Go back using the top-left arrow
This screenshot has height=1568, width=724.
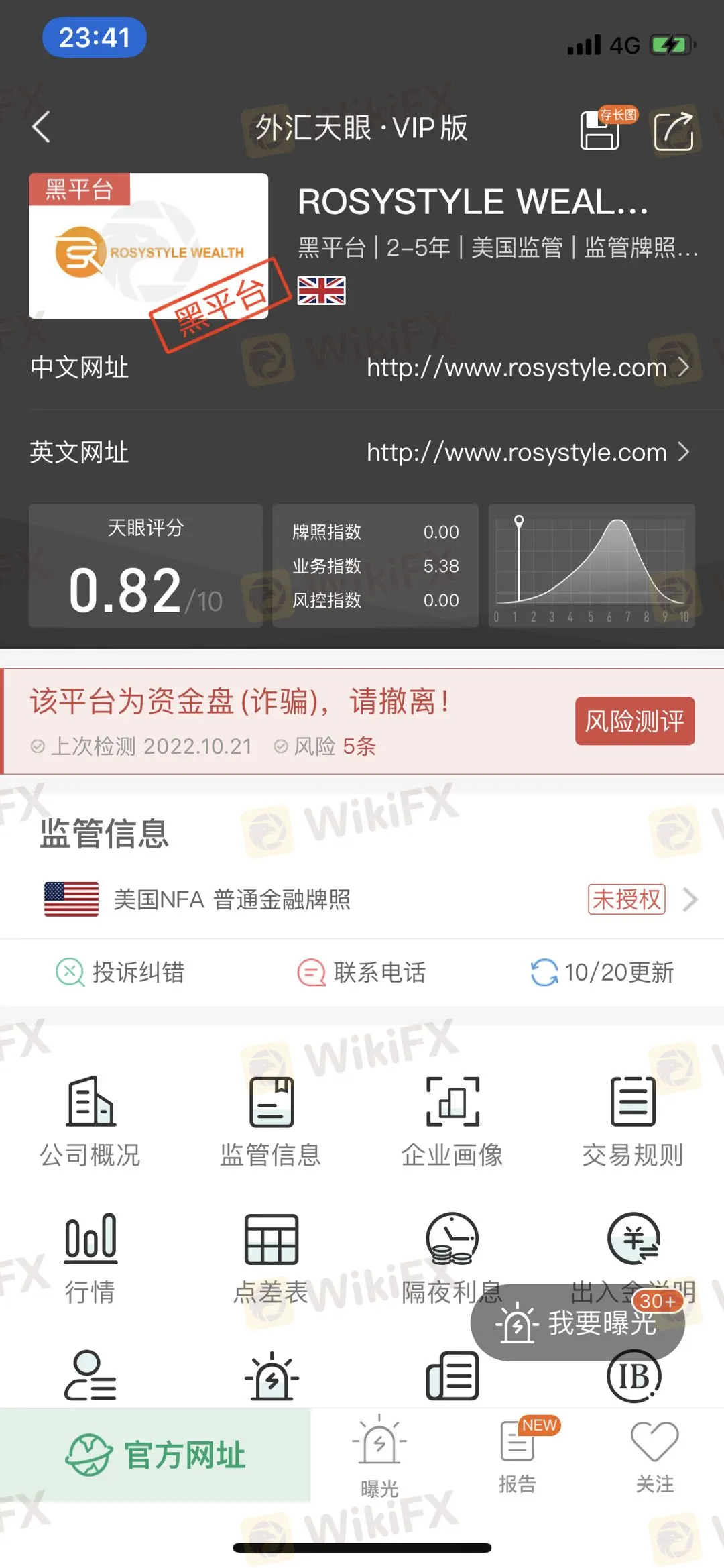point(42,127)
